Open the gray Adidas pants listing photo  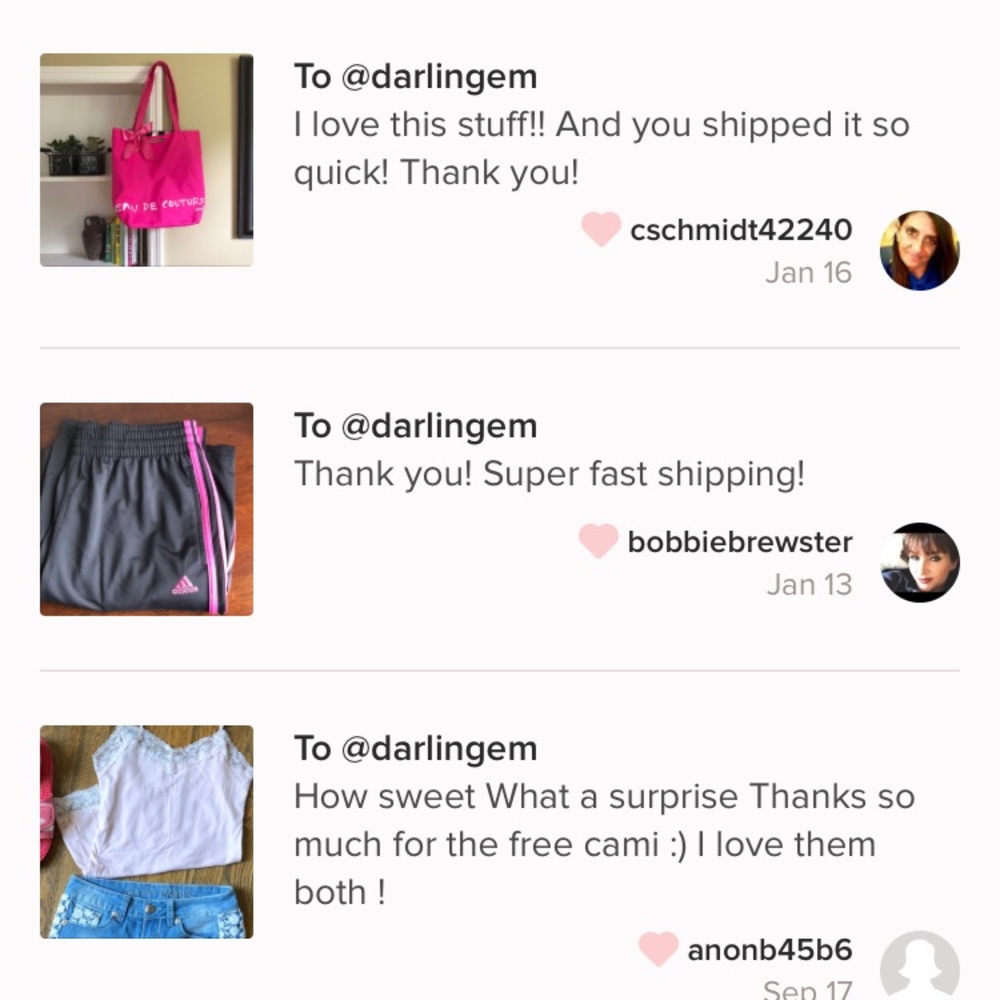tap(146, 509)
